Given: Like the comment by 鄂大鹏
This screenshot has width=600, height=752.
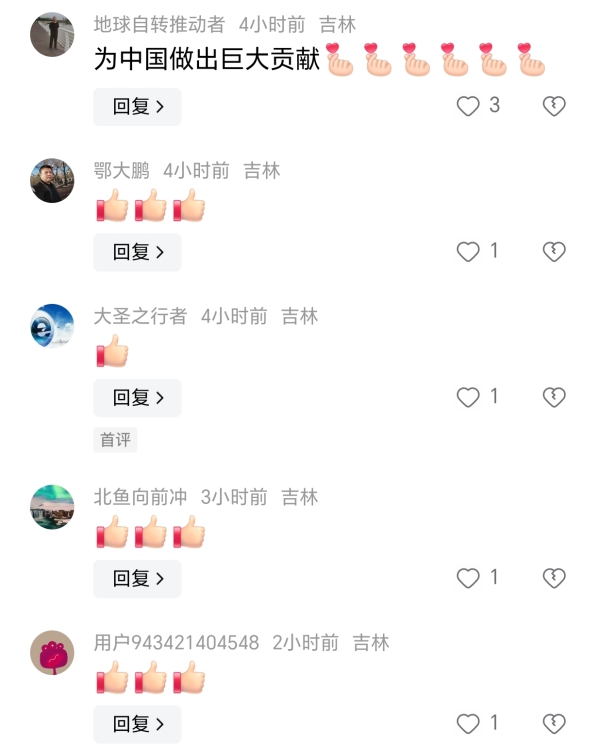Looking at the screenshot, I should pos(468,252).
